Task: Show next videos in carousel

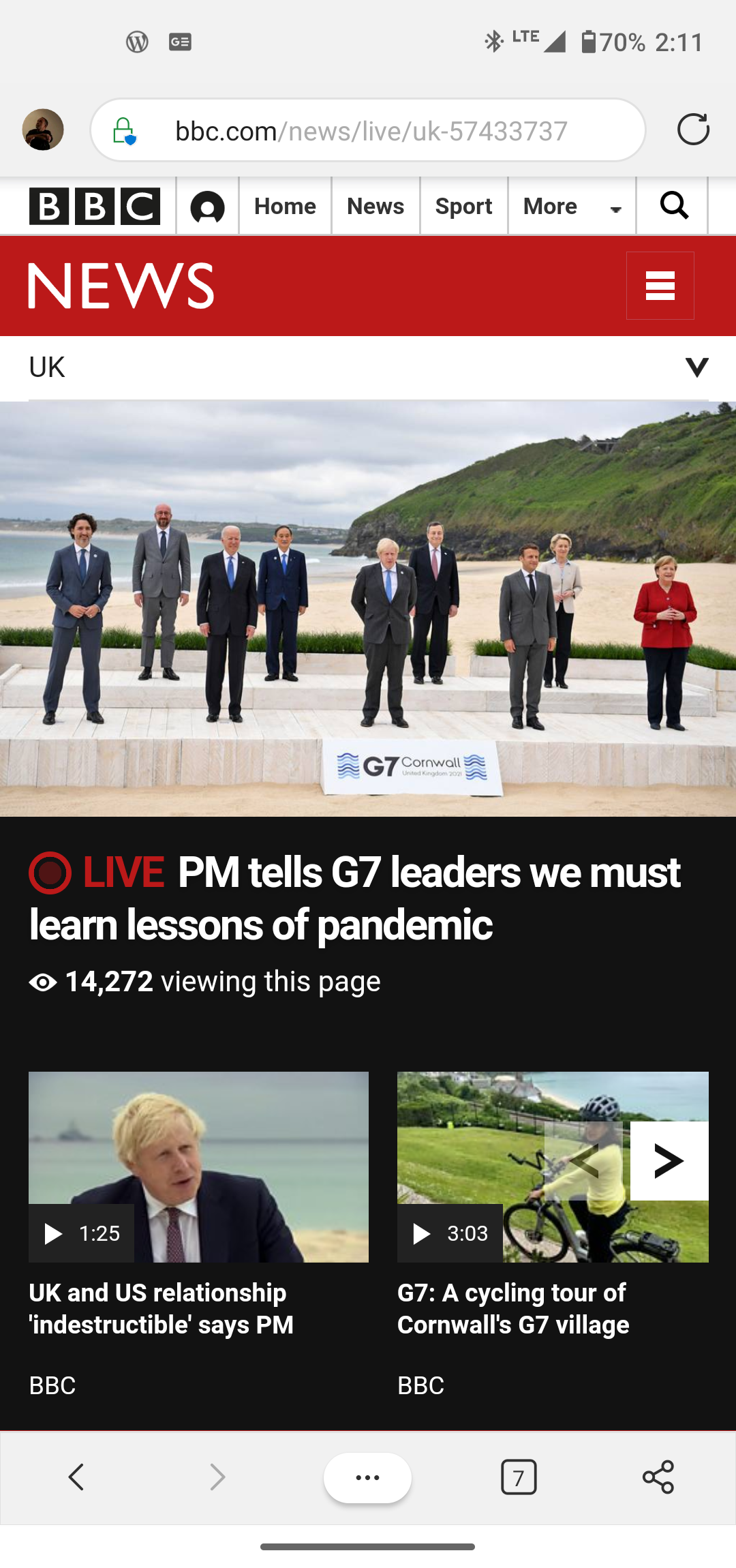Action: point(669,1160)
